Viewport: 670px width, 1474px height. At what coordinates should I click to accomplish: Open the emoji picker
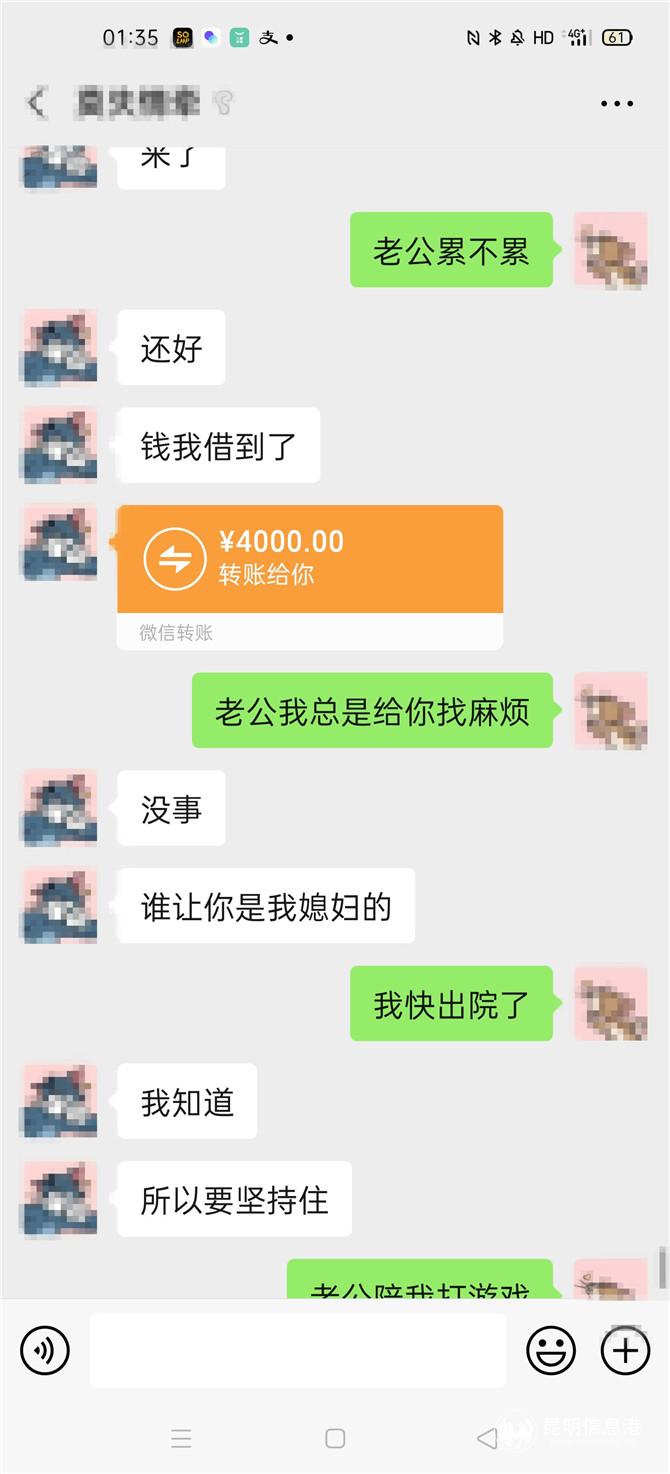click(x=551, y=1351)
